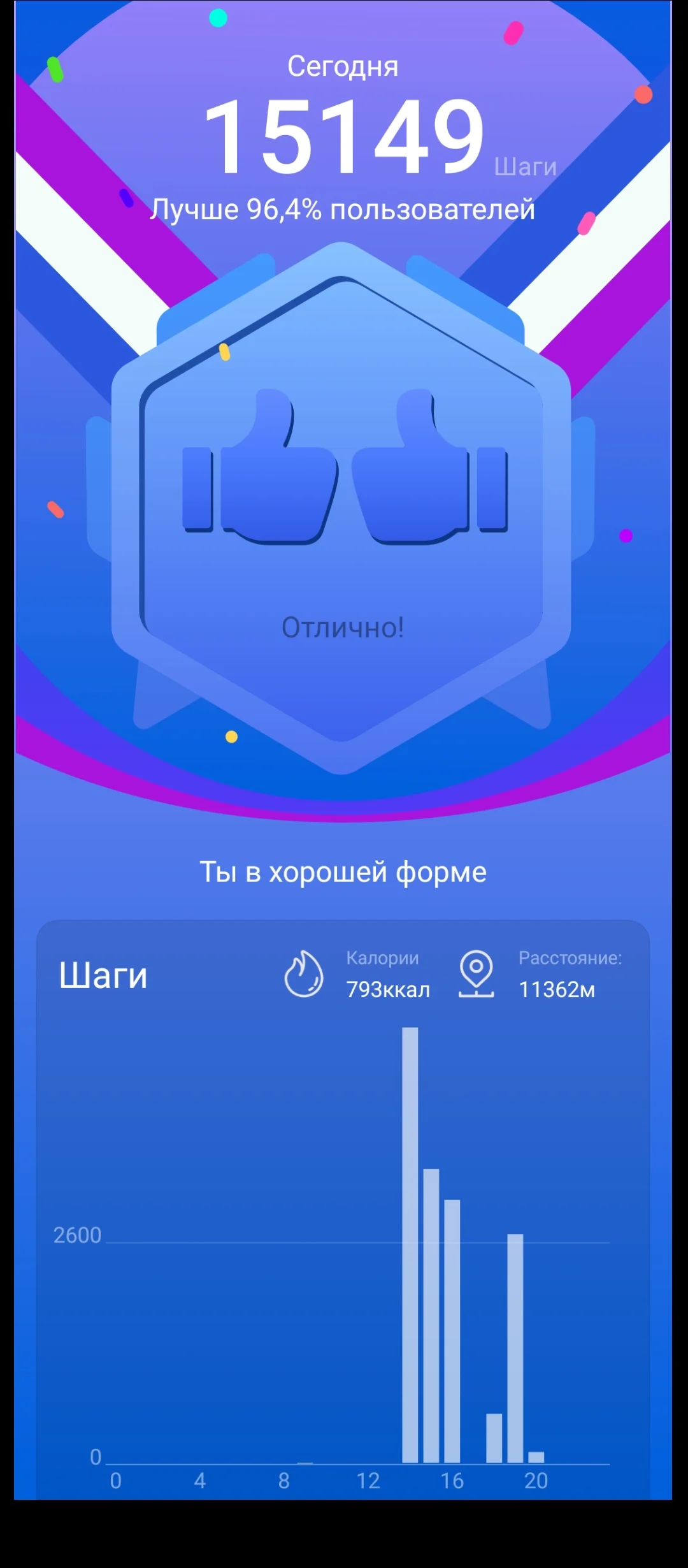Tap the 793ккал calorie value
This screenshot has width=688, height=1568.
(387, 990)
